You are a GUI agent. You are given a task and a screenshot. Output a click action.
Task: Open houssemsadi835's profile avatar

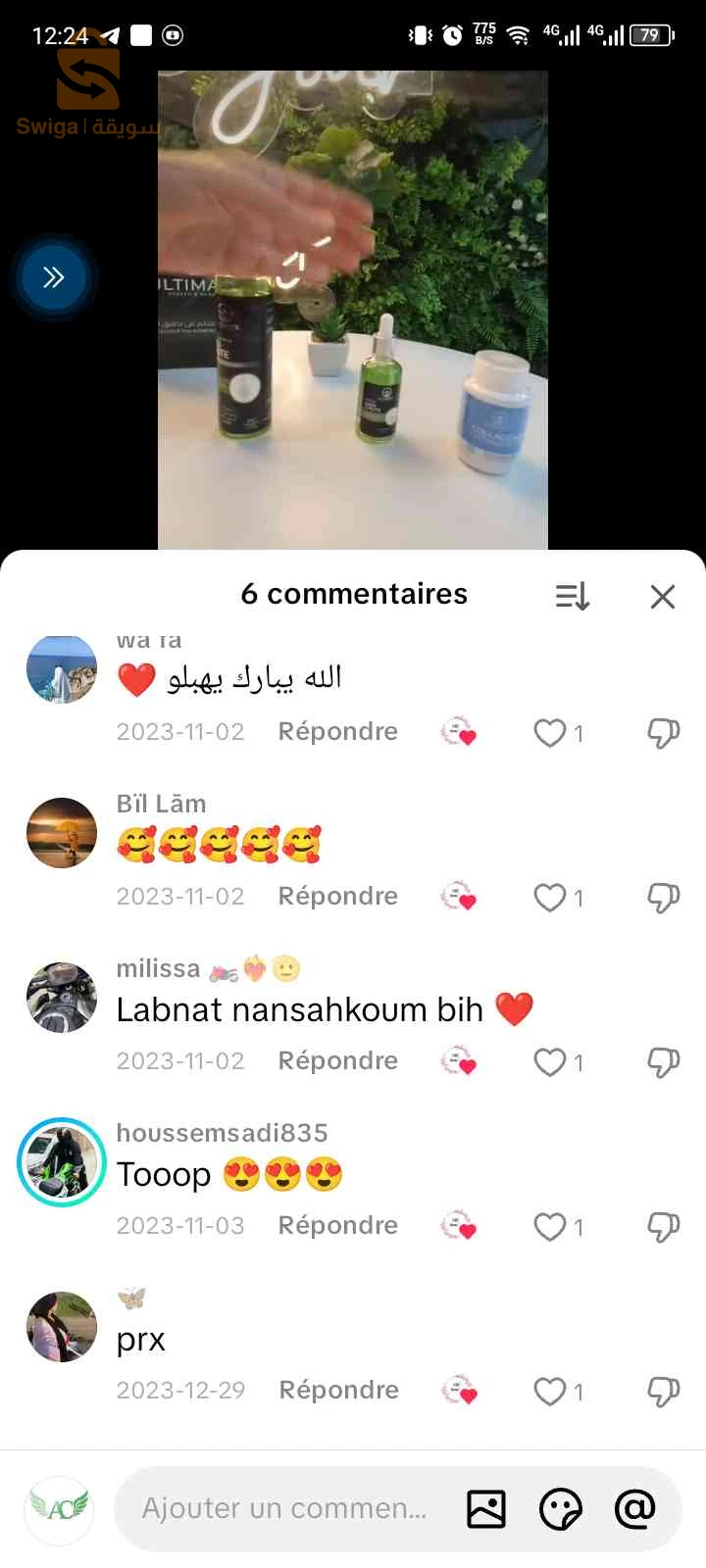coord(61,1162)
